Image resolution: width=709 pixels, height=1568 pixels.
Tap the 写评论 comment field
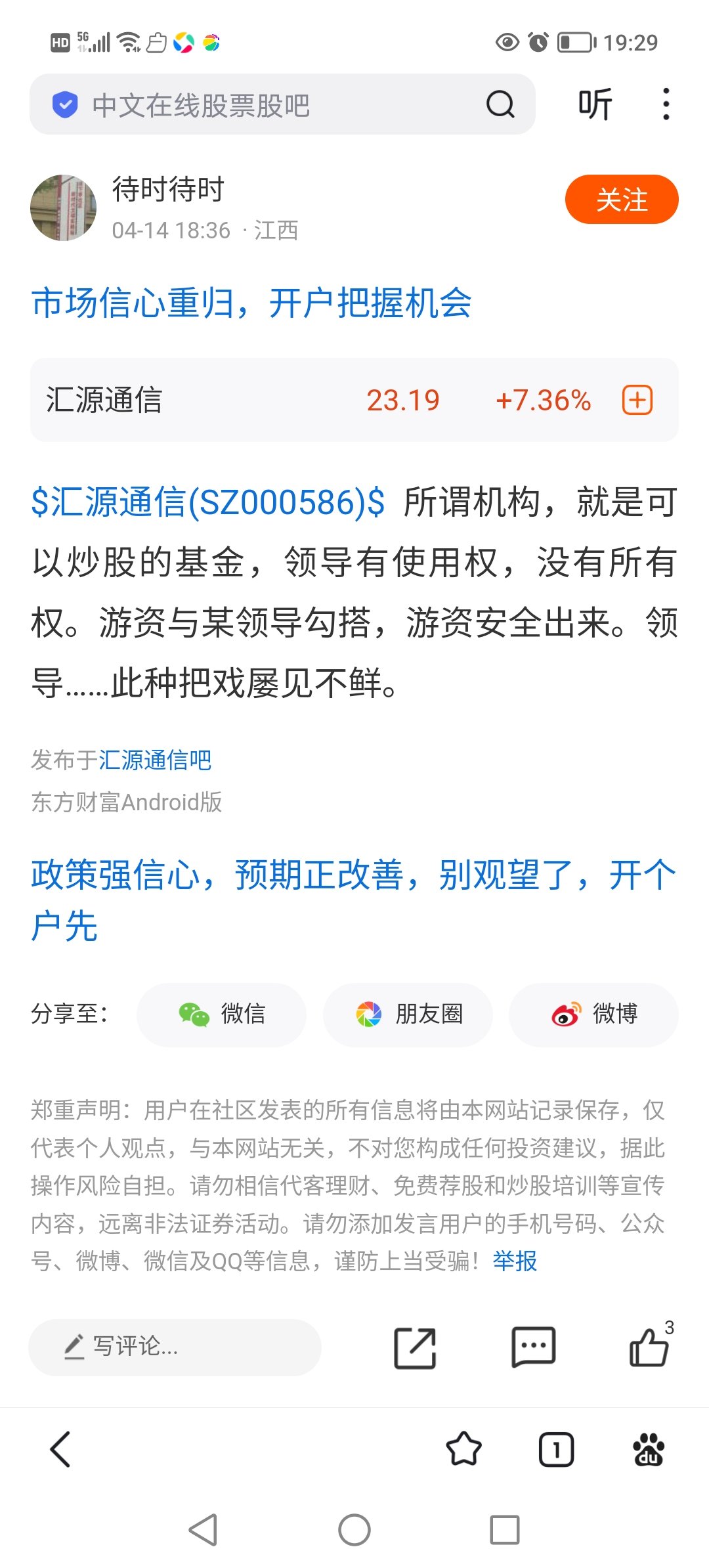[x=175, y=1347]
